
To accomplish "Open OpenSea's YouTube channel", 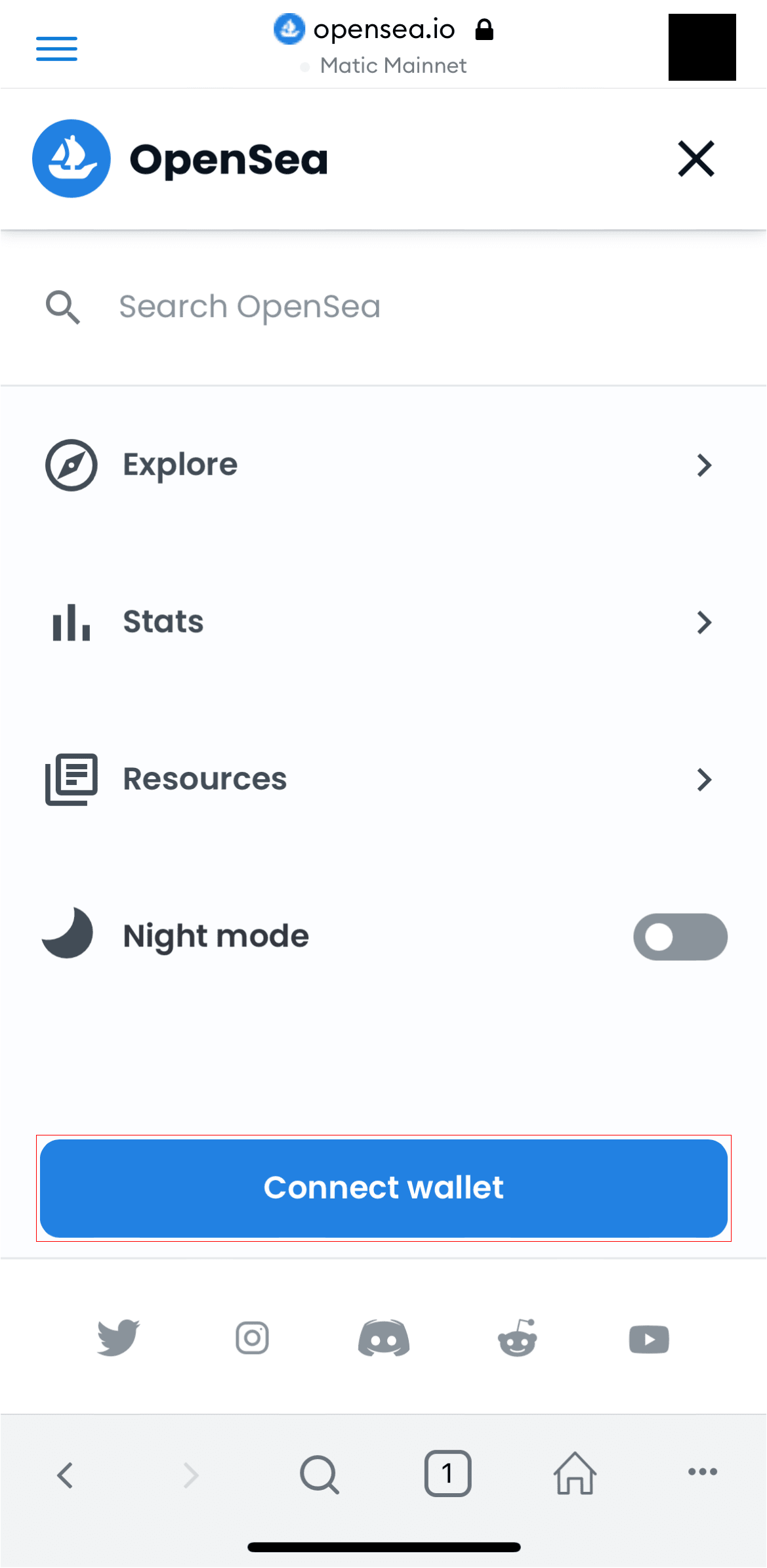I will click(649, 1340).
